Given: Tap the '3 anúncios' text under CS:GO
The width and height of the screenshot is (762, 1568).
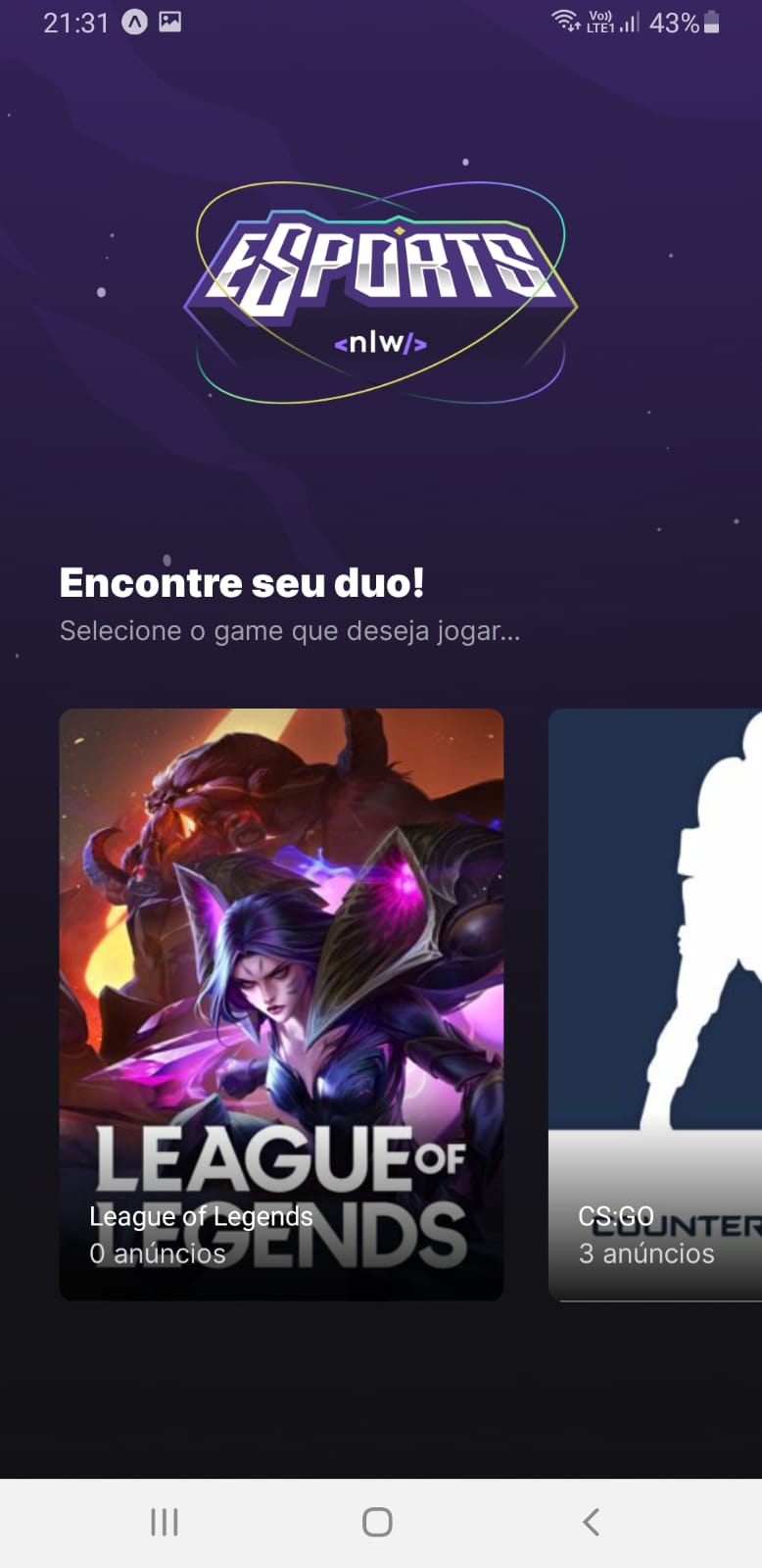Looking at the screenshot, I should click(645, 1253).
